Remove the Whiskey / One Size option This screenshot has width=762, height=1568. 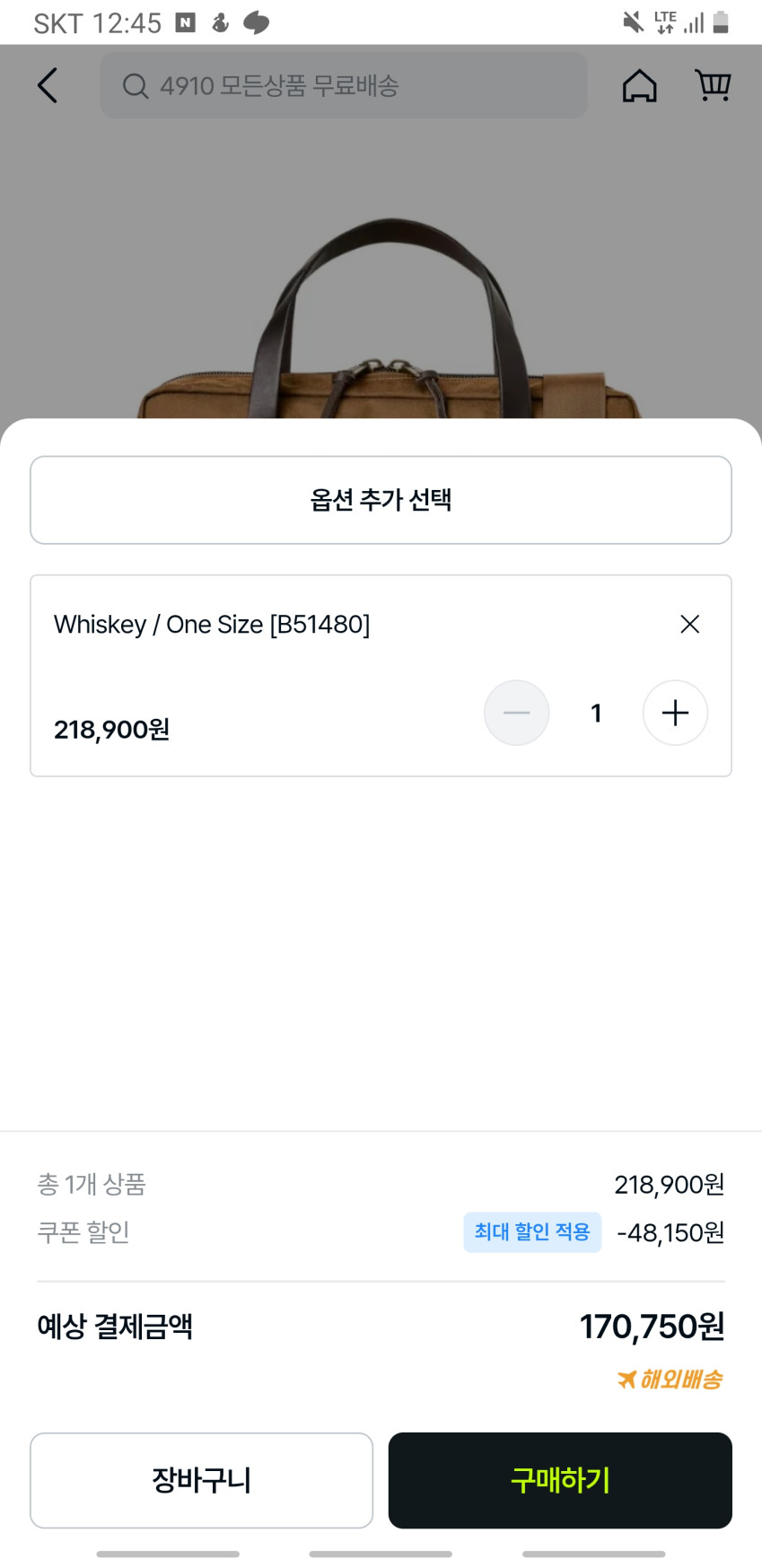click(689, 624)
